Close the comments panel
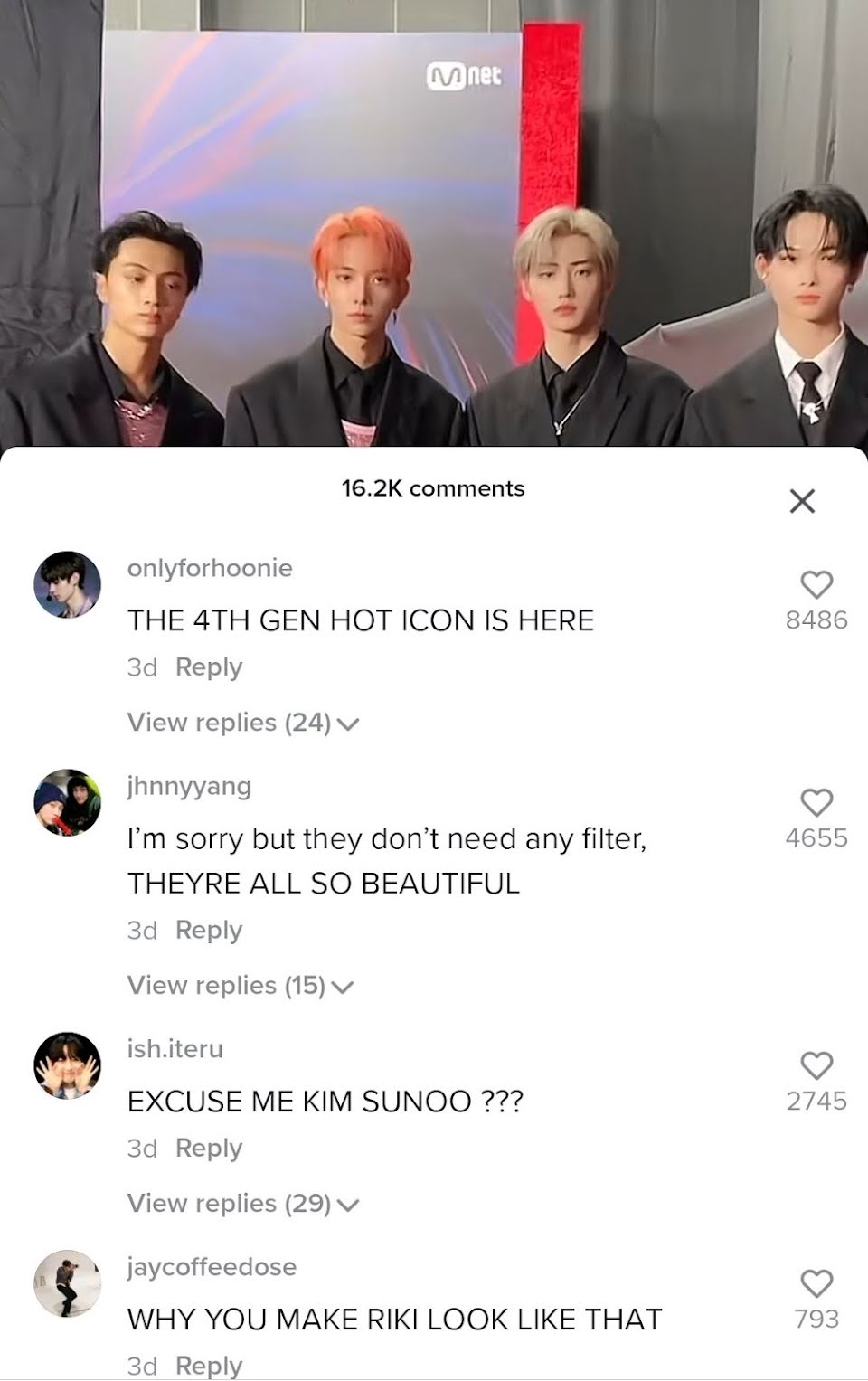 click(802, 500)
